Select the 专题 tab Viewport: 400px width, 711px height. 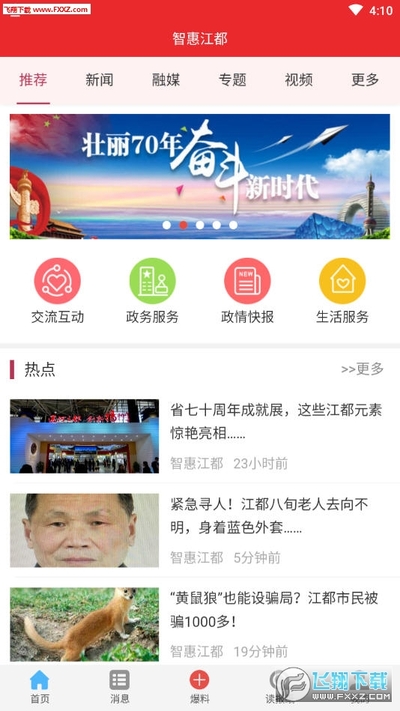(232, 80)
